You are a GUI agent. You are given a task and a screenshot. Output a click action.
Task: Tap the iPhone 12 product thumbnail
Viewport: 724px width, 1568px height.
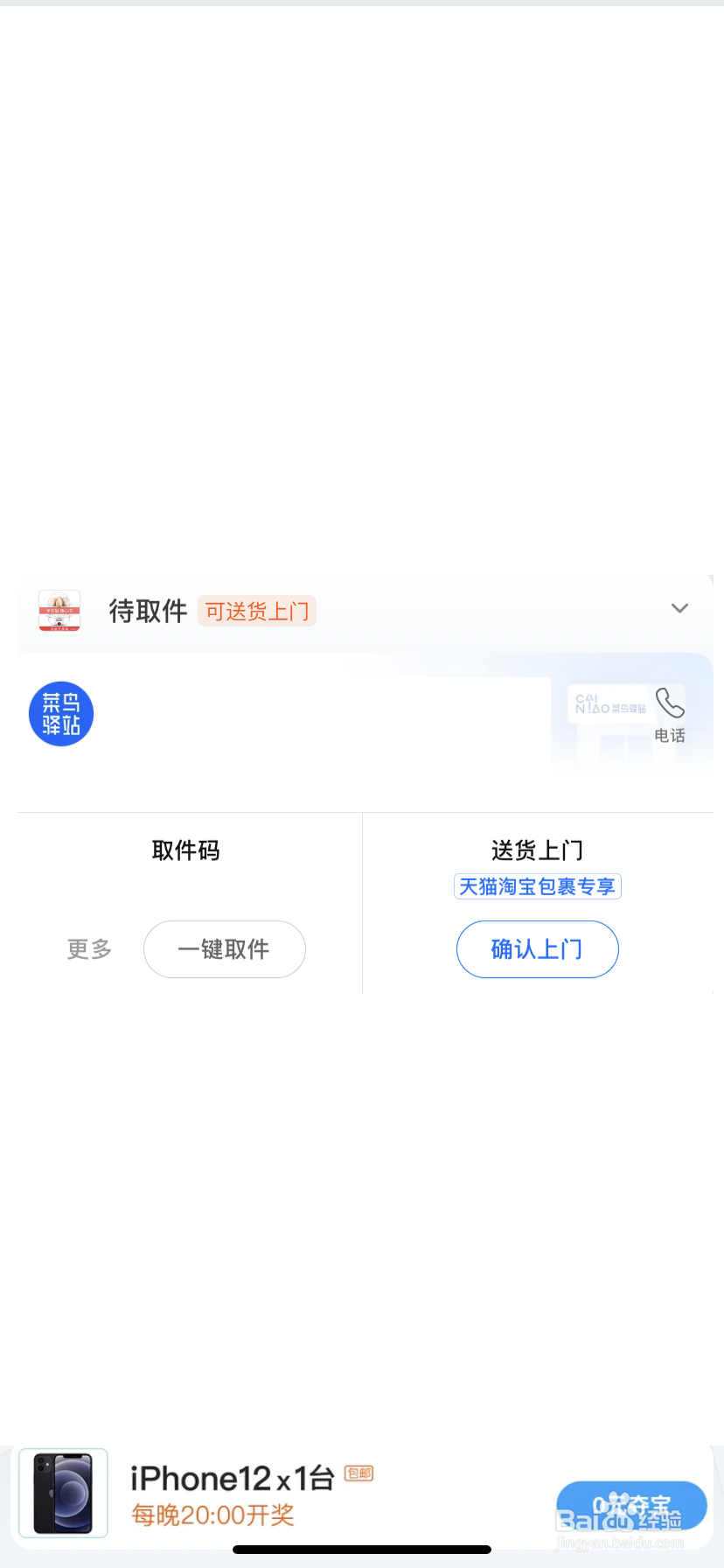[x=62, y=1493]
